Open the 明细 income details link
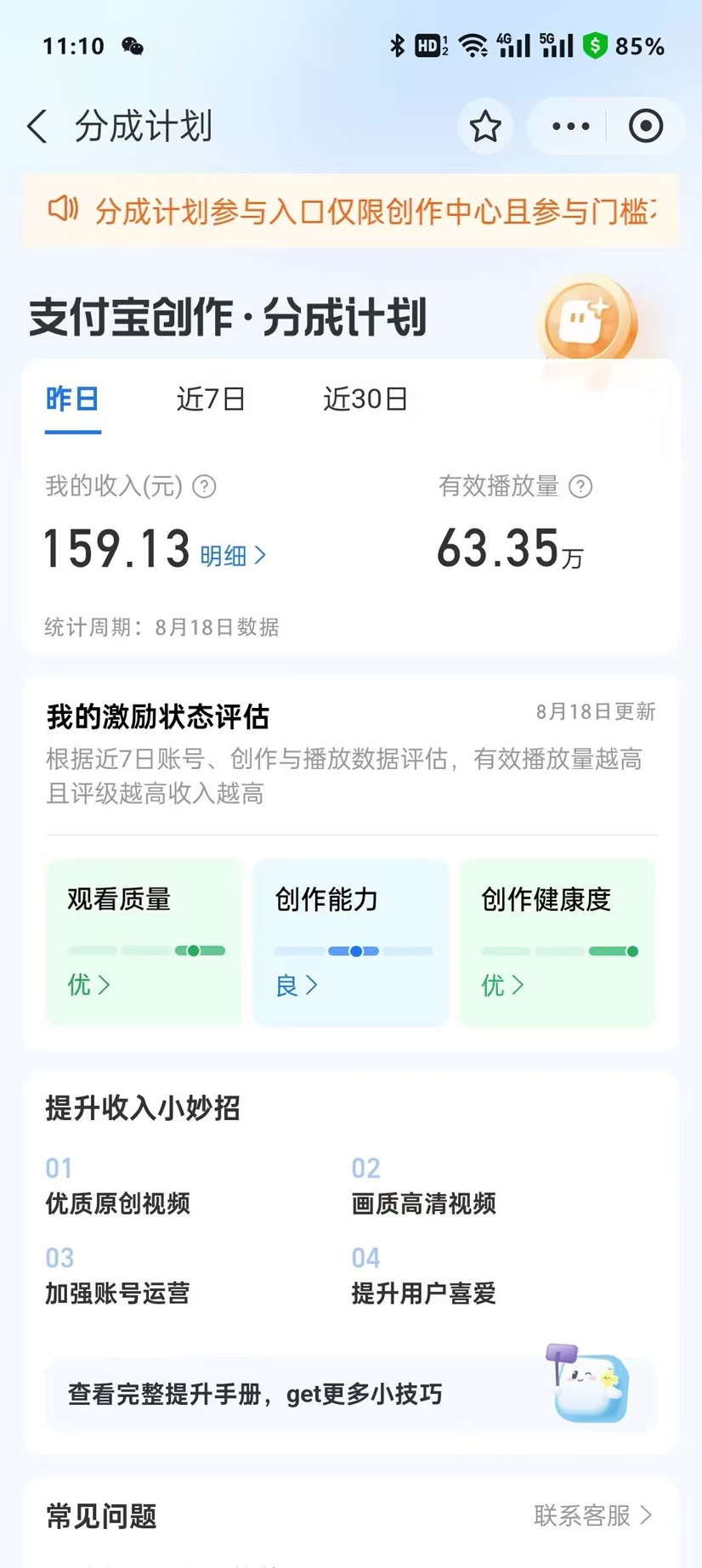This screenshot has width=702, height=1568. pos(233,556)
